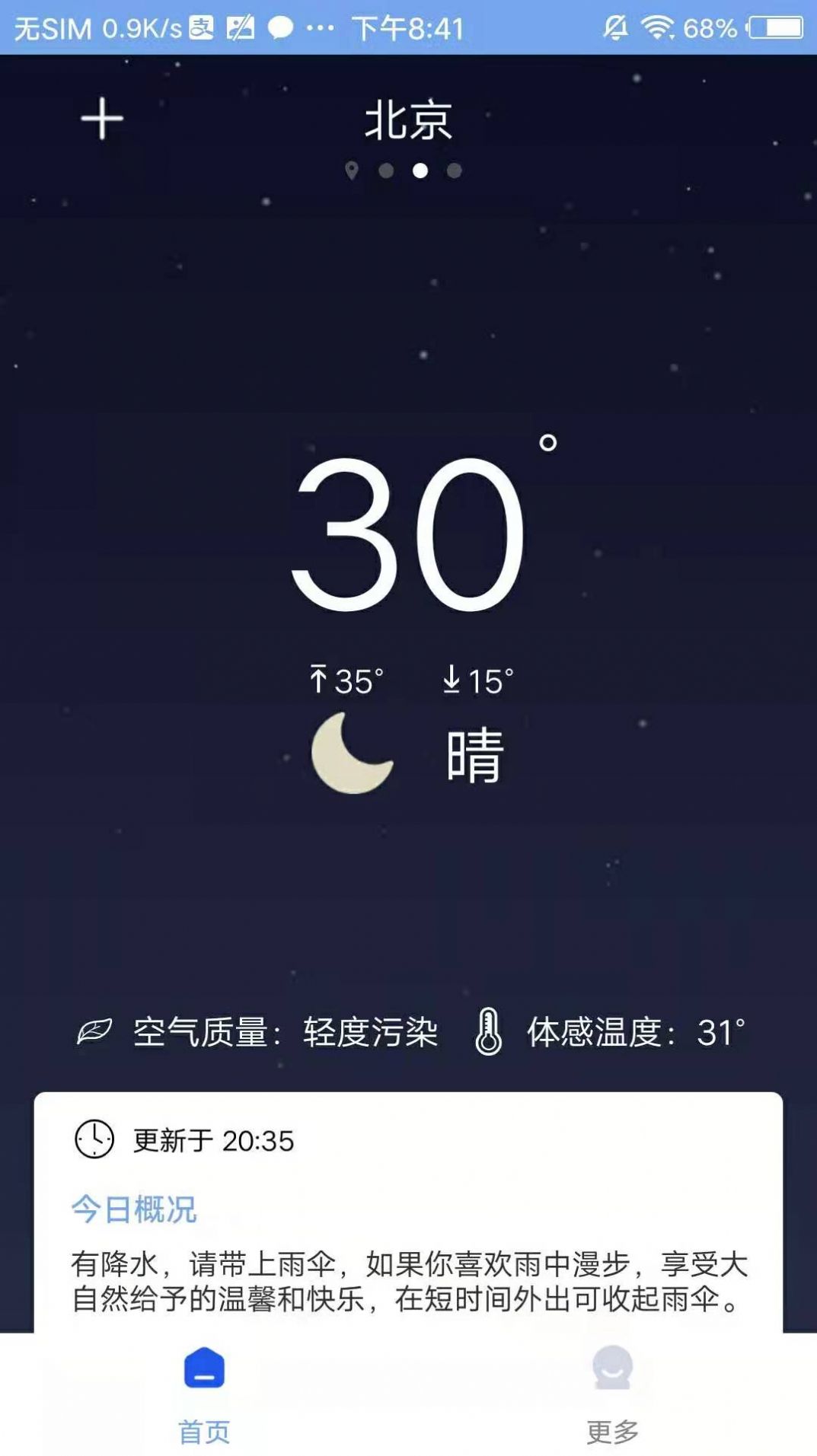This screenshot has width=817, height=1456.
Task: Tap the plus icon to add a city
Action: (x=101, y=118)
